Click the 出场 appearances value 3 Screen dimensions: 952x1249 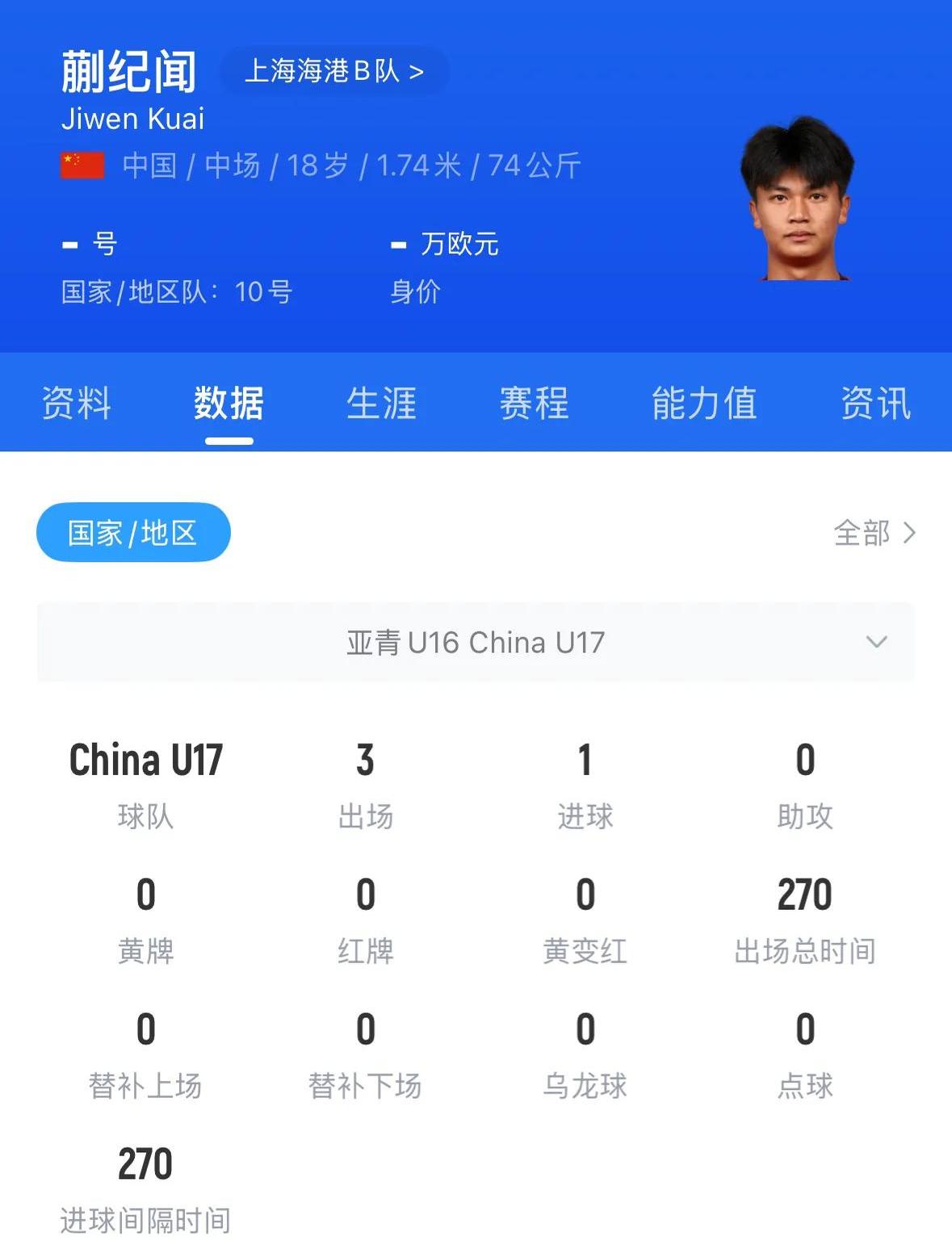tap(366, 760)
